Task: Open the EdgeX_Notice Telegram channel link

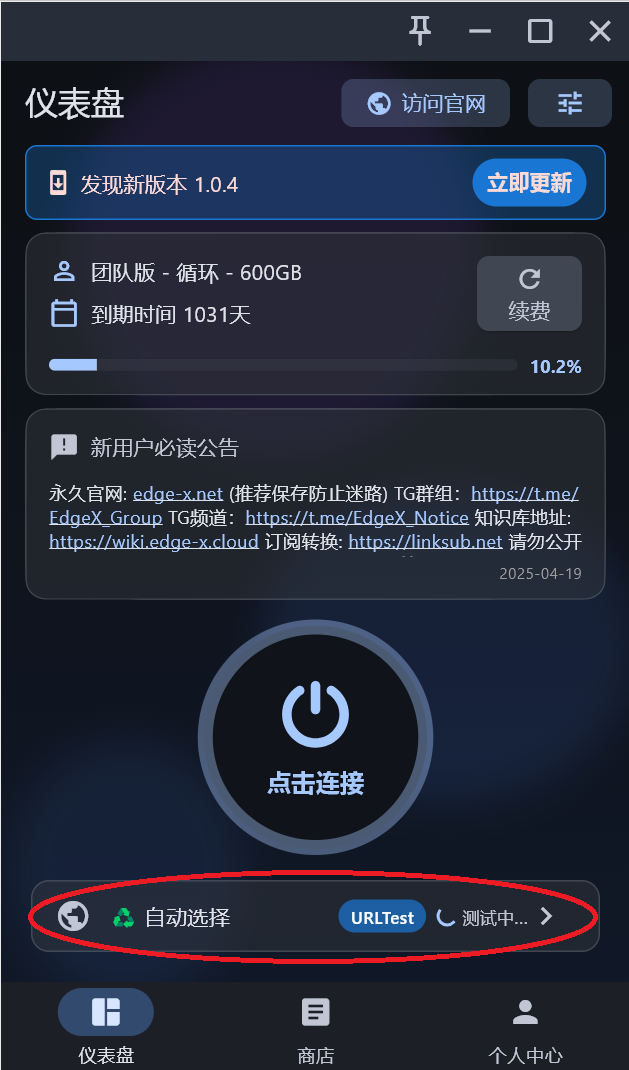Action: [357, 518]
